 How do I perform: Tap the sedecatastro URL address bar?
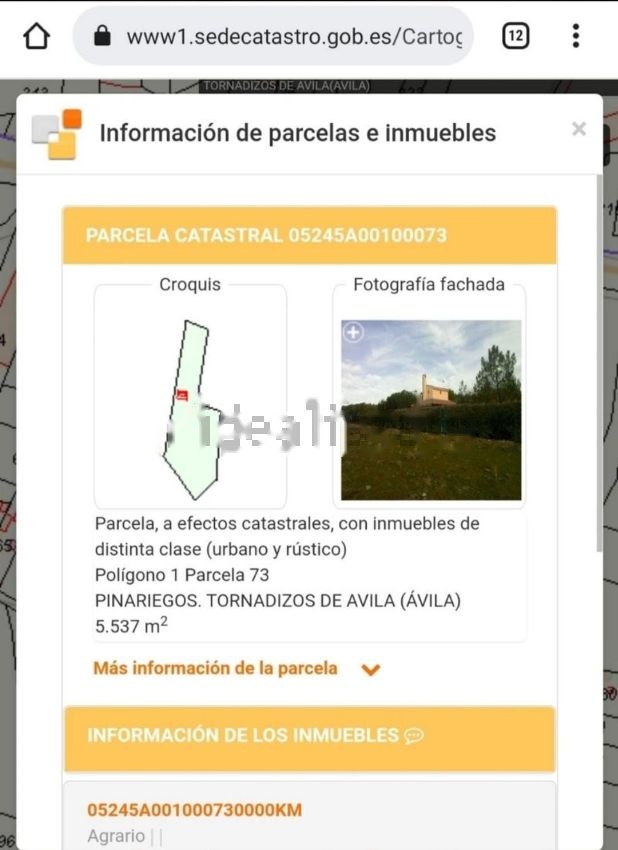coord(273,36)
